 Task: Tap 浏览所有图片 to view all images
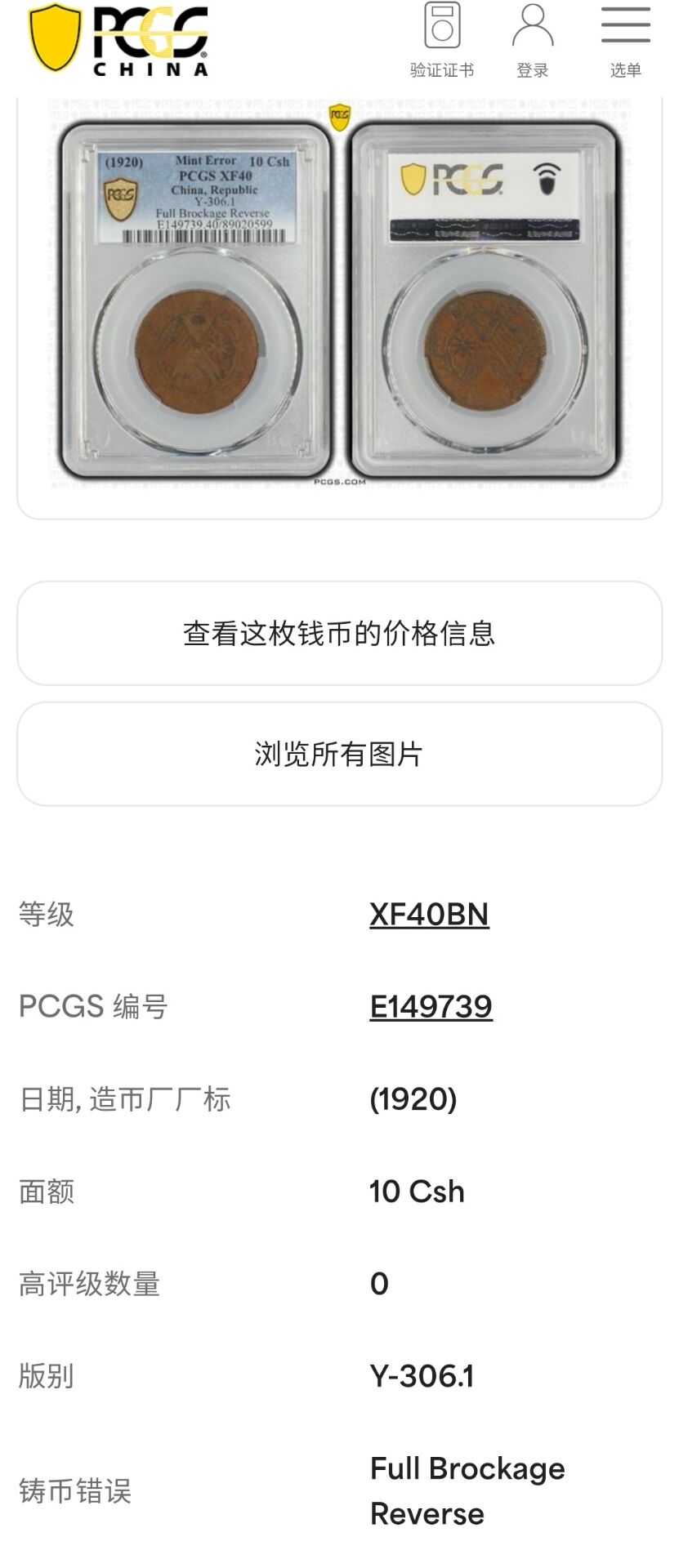(339, 754)
